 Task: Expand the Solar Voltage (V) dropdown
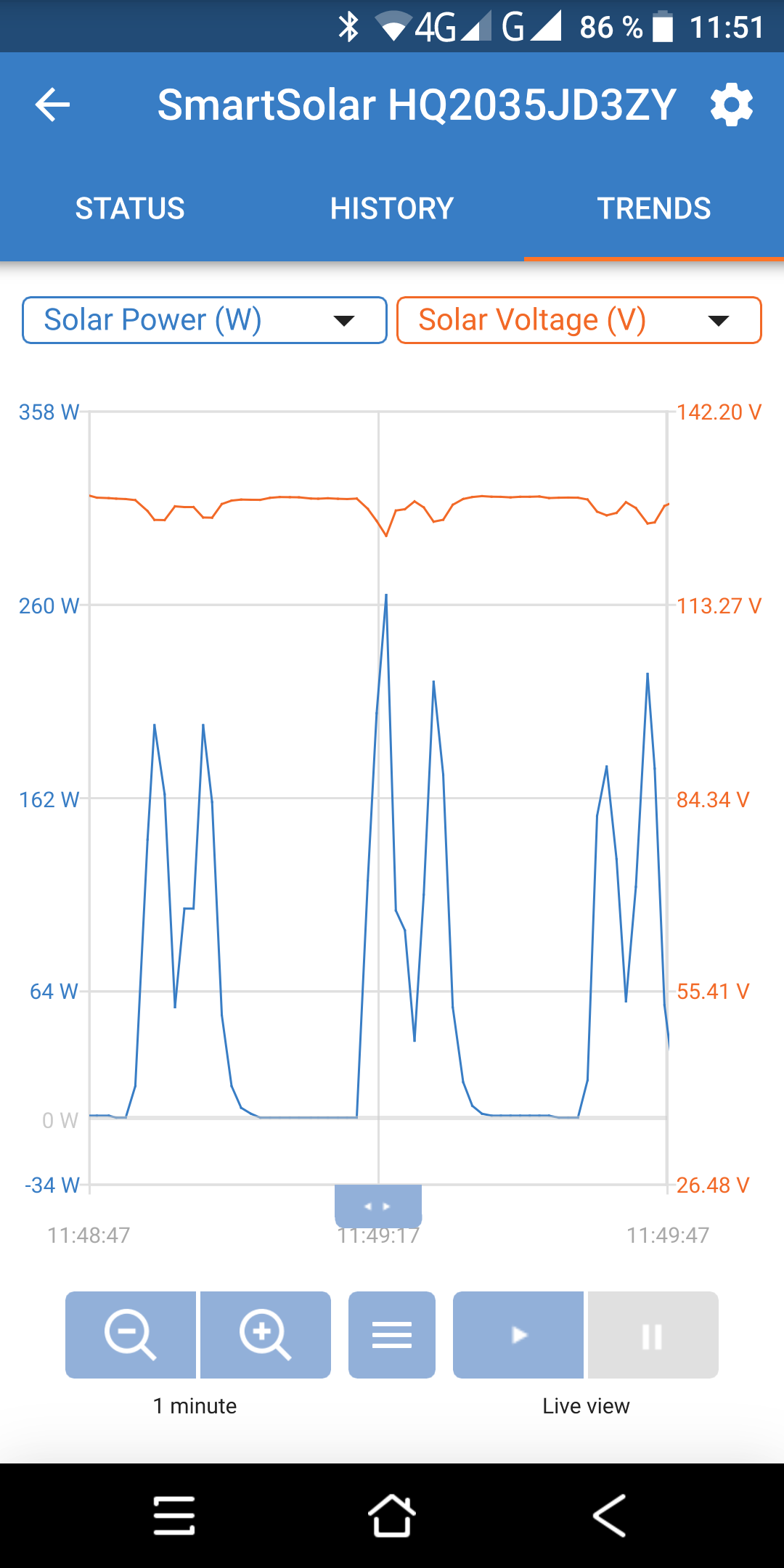click(579, 320)
